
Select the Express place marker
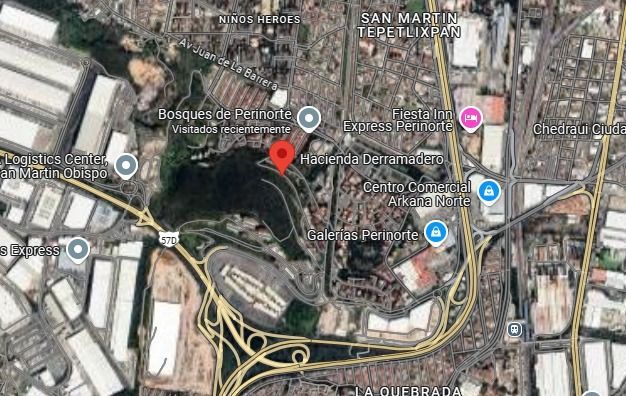click(78, 250)
